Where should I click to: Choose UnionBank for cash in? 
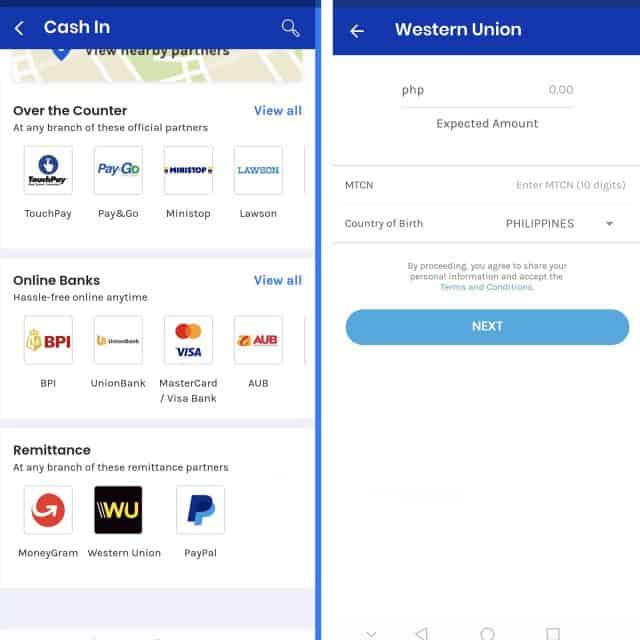(118, 341)
